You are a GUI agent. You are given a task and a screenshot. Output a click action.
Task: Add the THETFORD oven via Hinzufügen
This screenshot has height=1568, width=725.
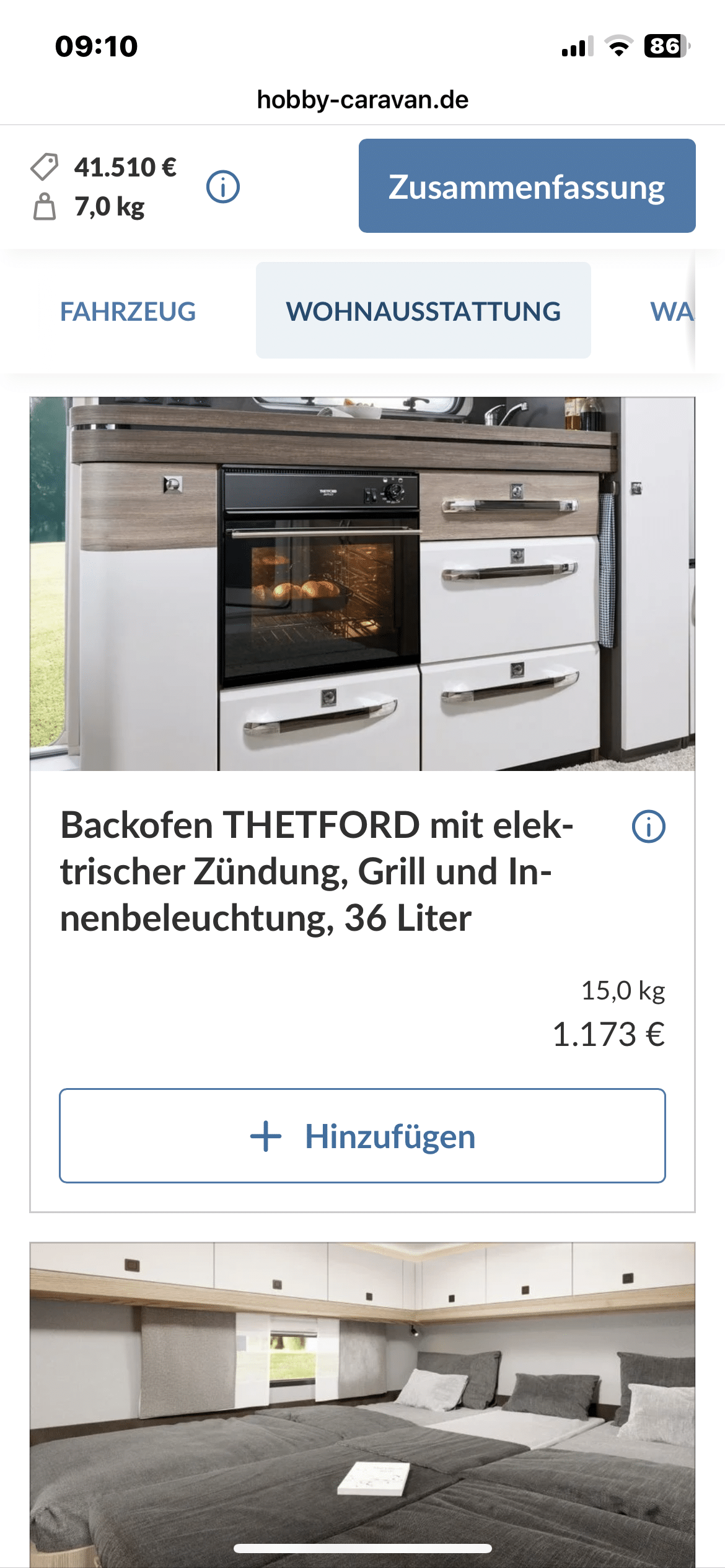point(362,1136)
